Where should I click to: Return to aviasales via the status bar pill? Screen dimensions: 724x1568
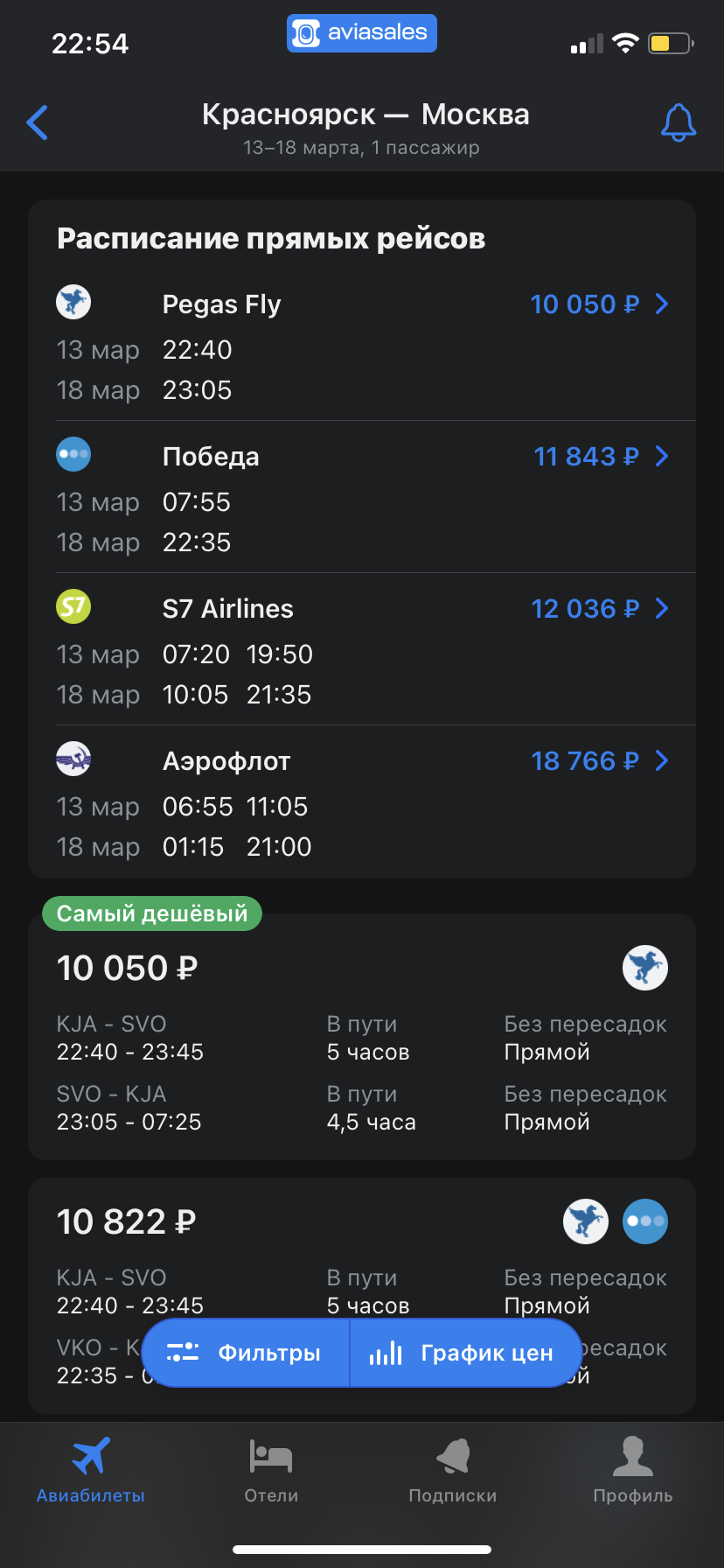point(361,33)
